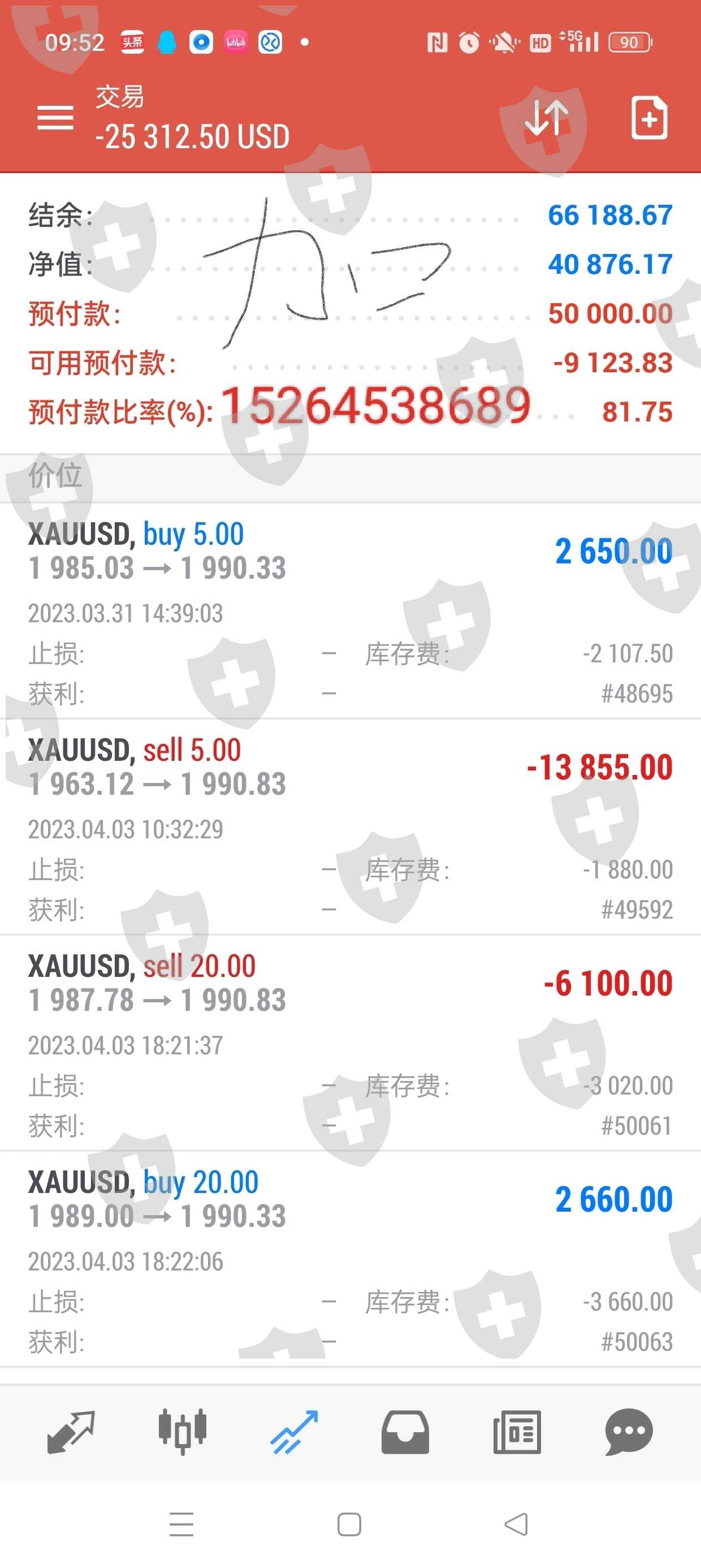Create a new order
This screenshot has width=701, height=1568.
pos(648,118)
